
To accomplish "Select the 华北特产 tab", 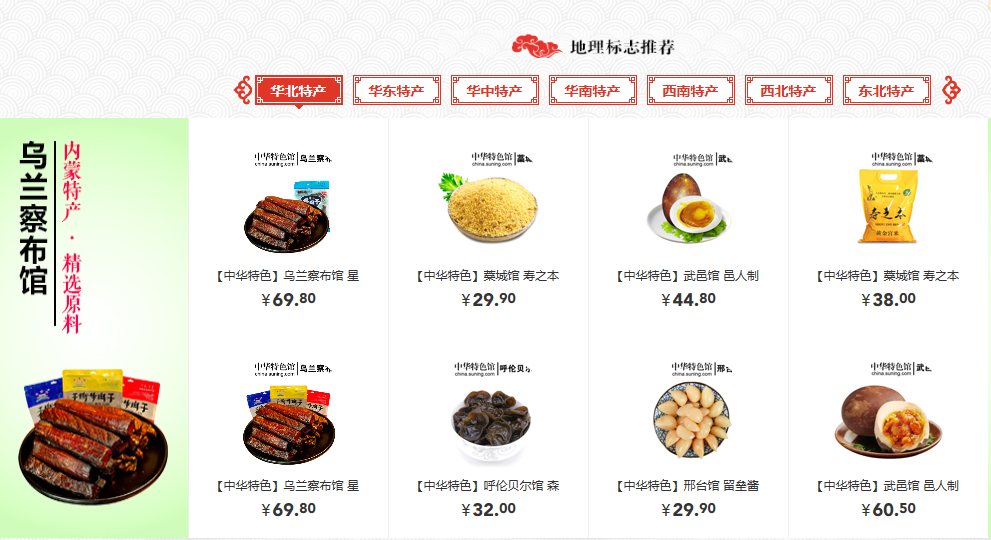I will pyautogui.click(x=298, y=91).
